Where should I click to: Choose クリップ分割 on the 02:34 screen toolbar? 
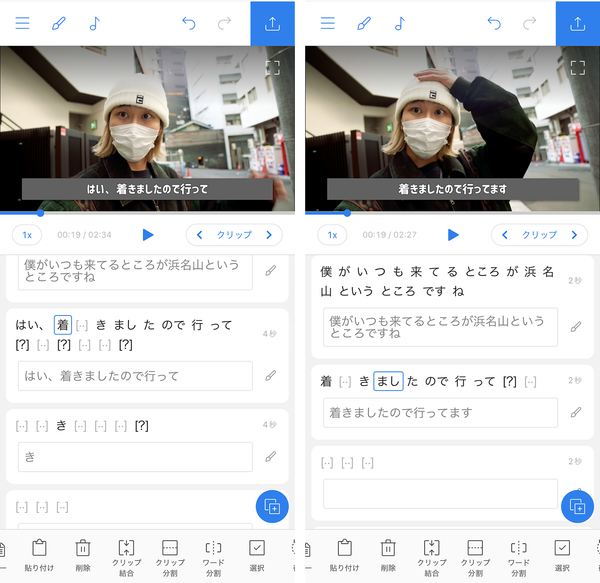[x=170, y=558]
